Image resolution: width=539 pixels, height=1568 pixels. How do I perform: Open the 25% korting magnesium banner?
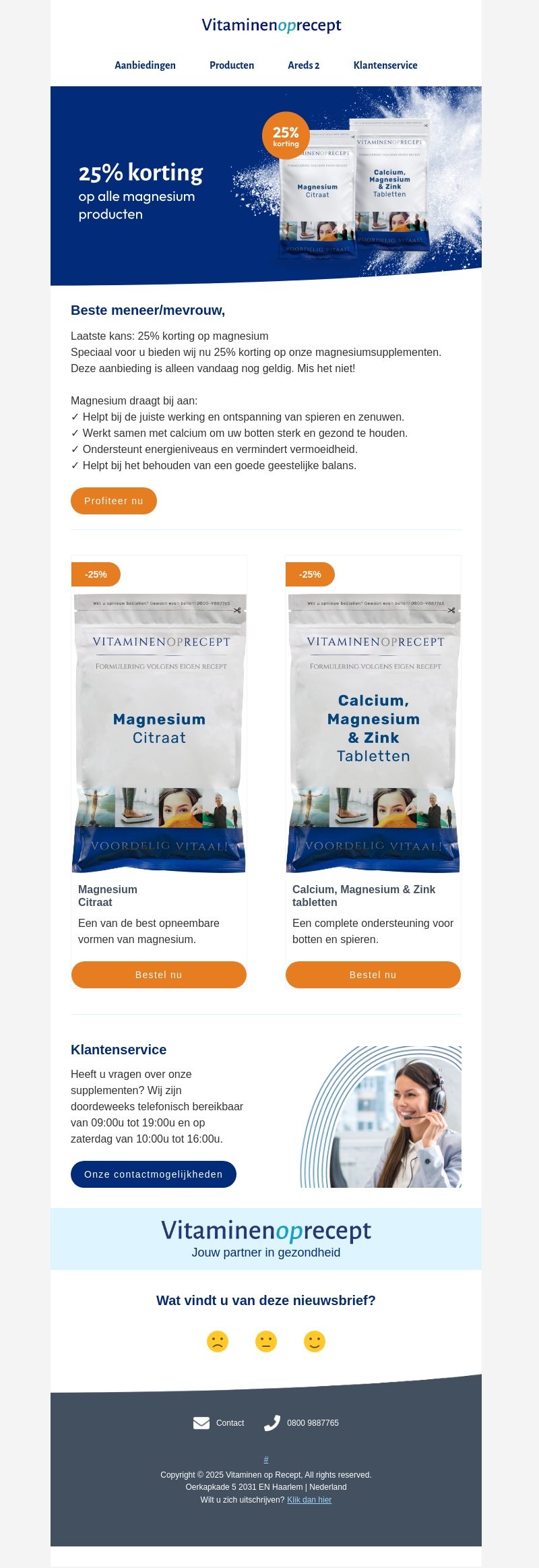(x=265, y=185)
